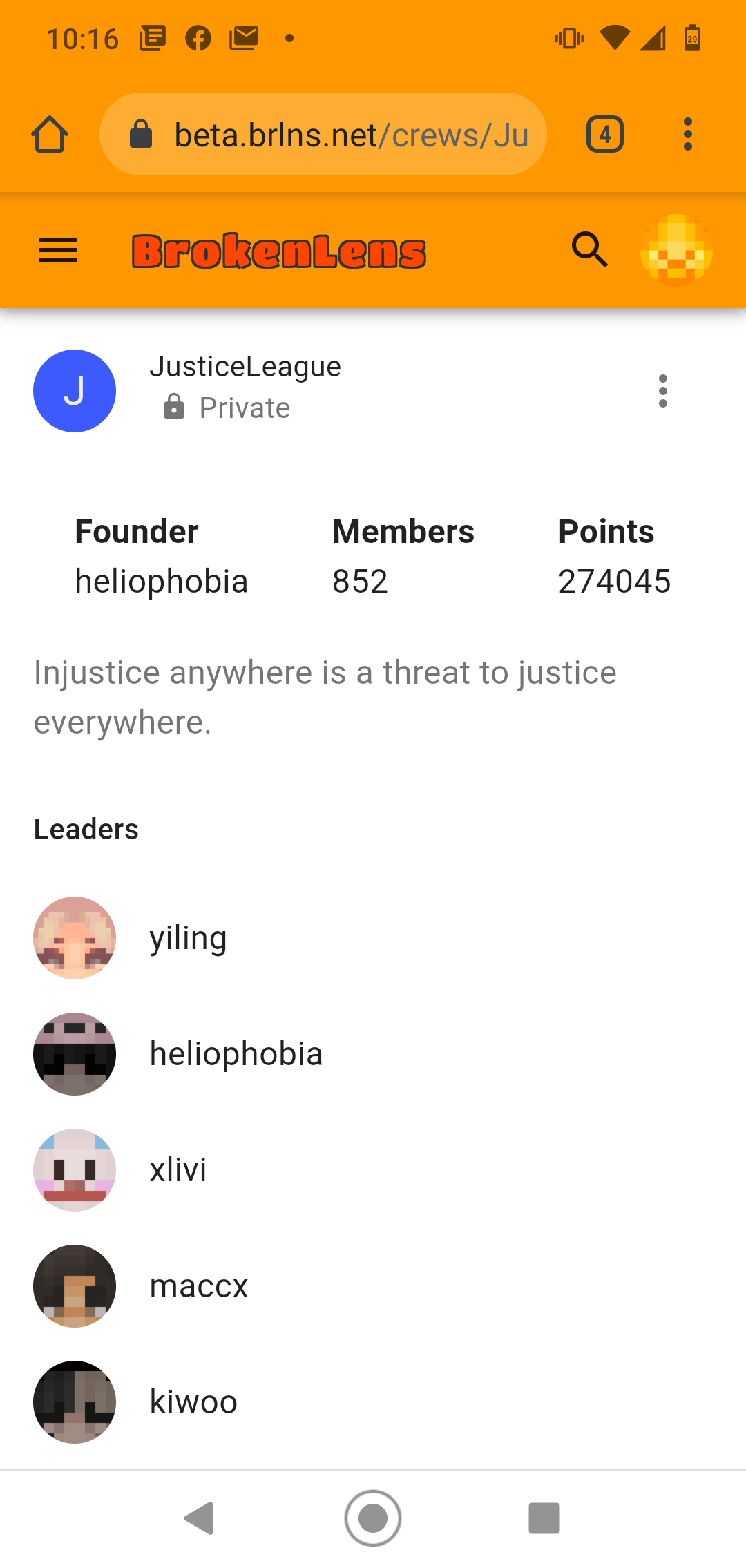
Task: Open leader heliophobia's profile
Action: pos(373,1054)
